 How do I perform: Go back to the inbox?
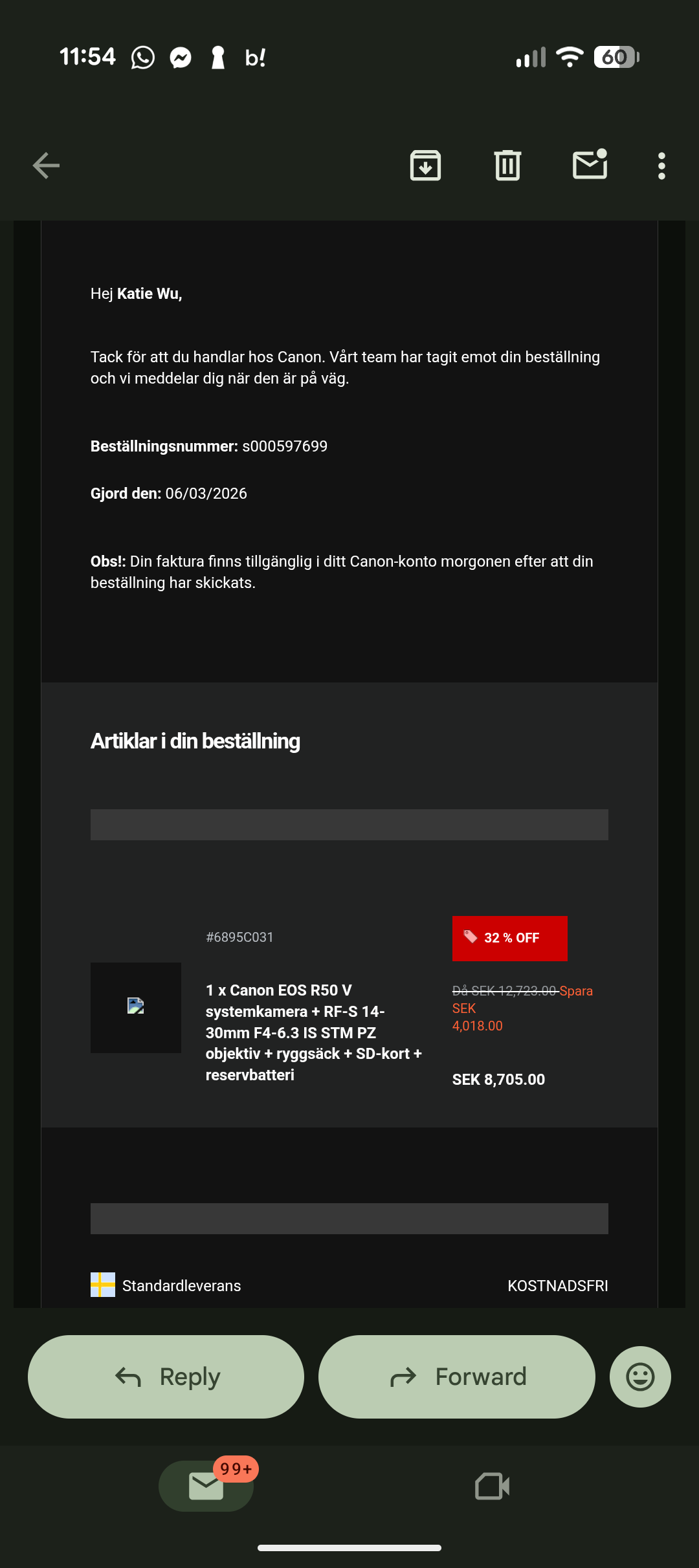(46, 166)
